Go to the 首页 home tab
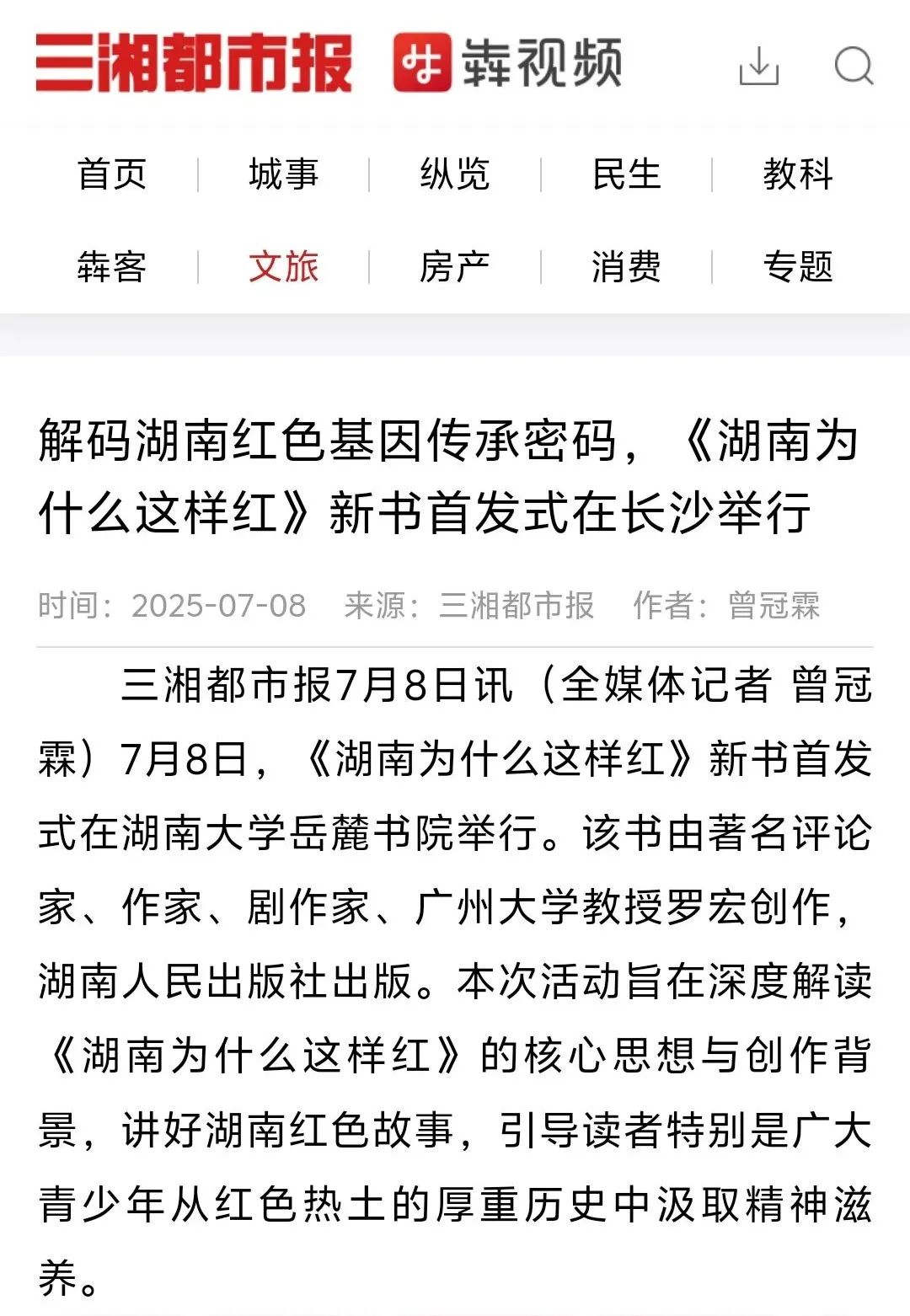The height and width of the screenshot is (1316, 910). pos(112,174)
